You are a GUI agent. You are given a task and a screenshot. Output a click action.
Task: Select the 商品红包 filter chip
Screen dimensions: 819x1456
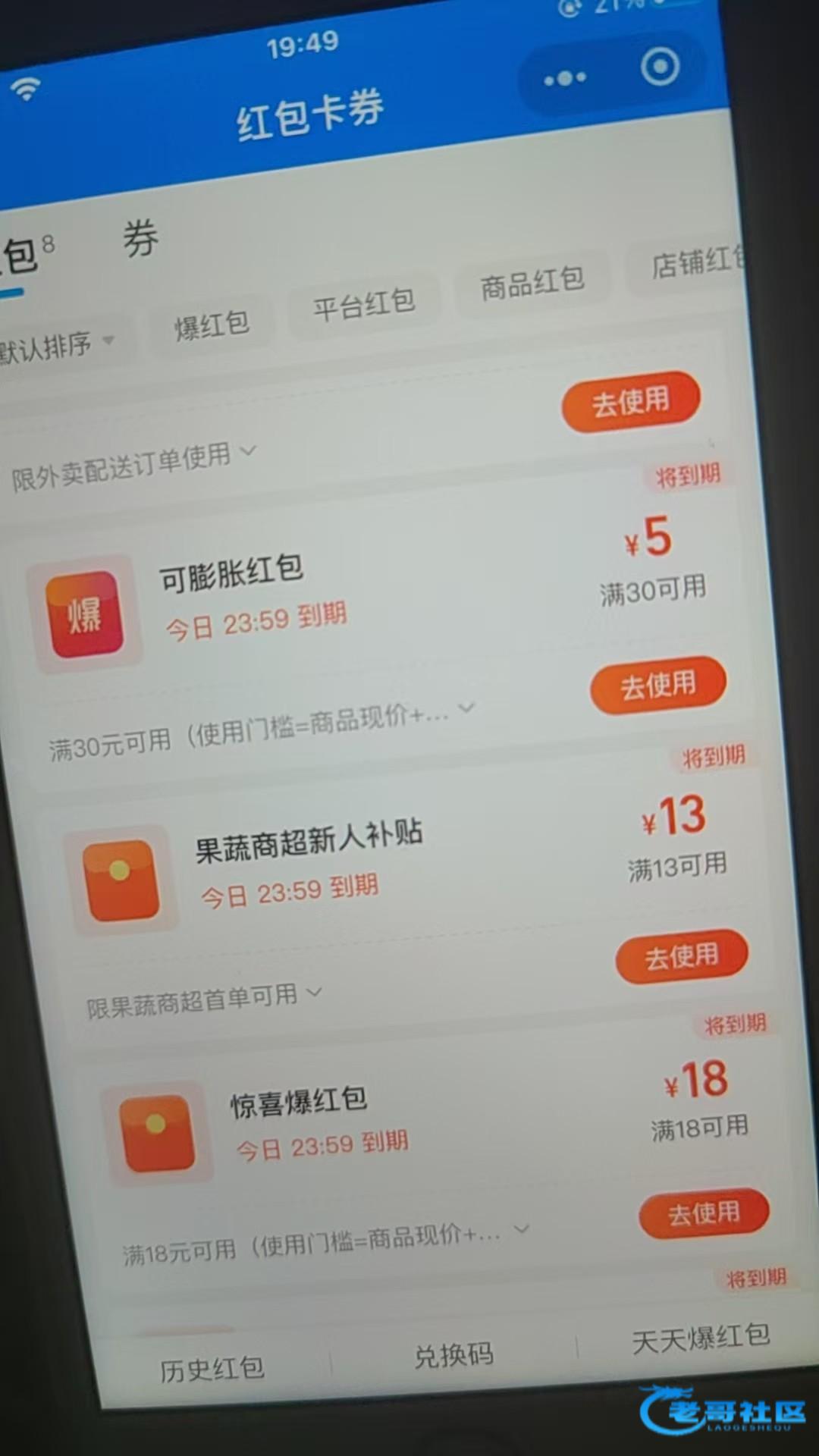[x=532, y=284]
